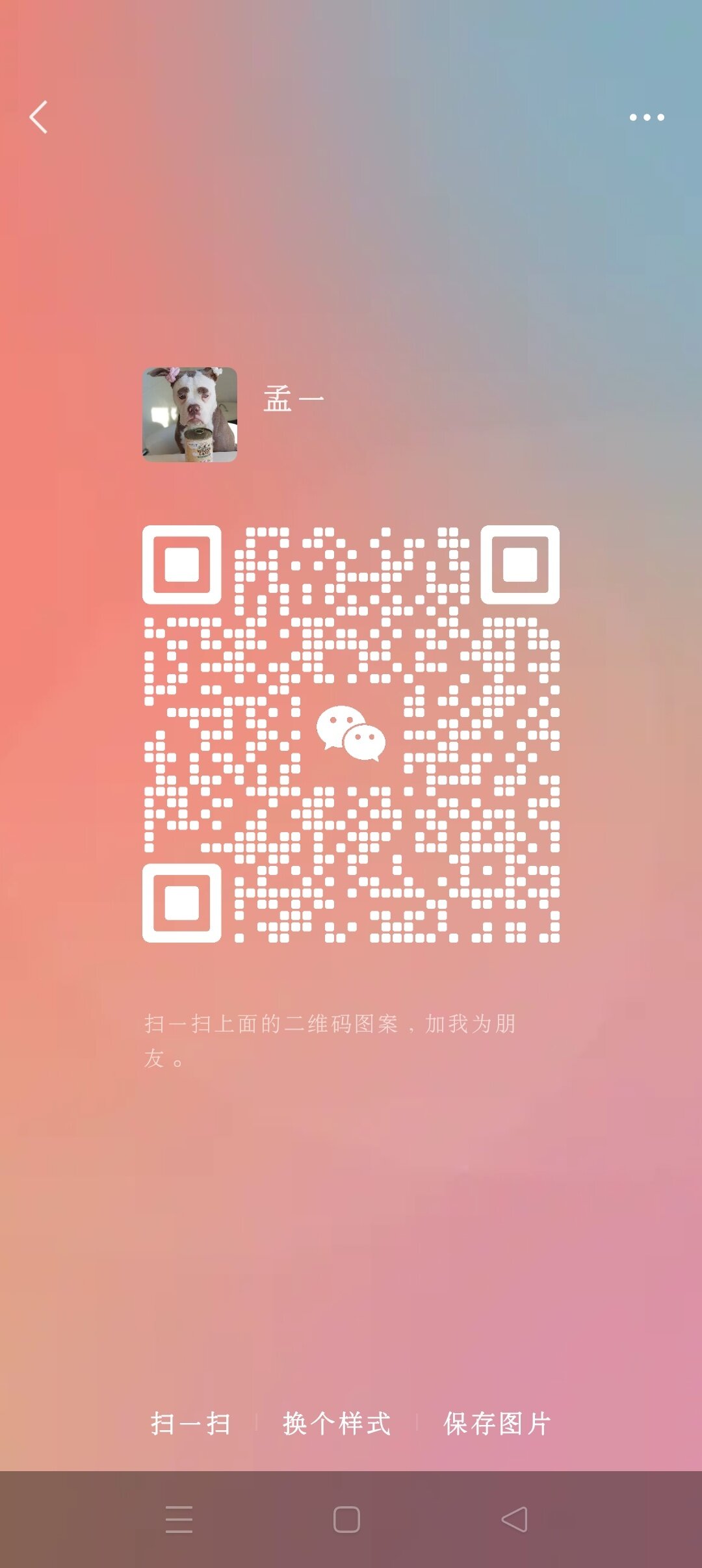
Task: Select 换个样式 to change QR style
Action: [337, 1424]
